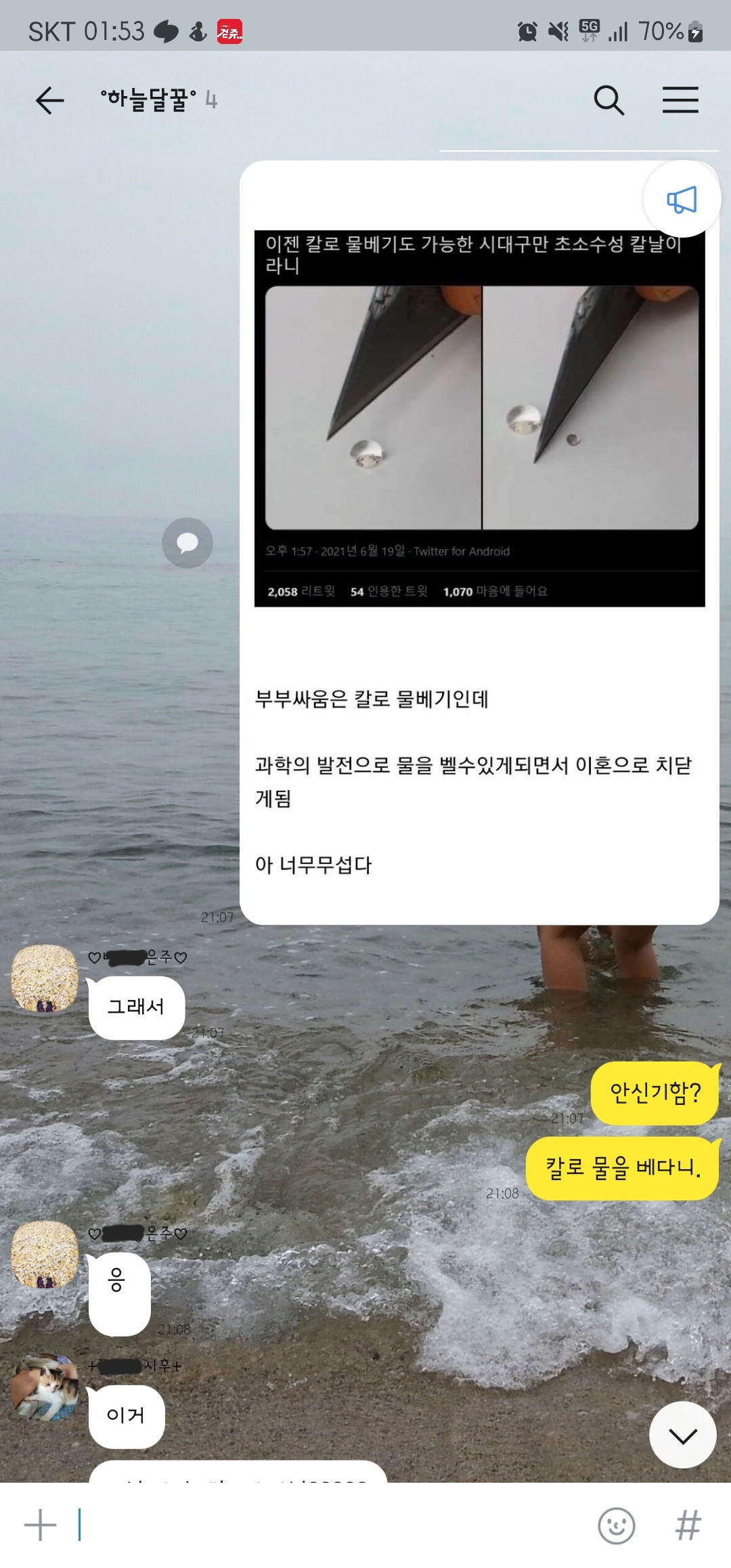731x1568 pixels.
Task: Open 은주's profile picture above 그래서
Action: [45, 978]
